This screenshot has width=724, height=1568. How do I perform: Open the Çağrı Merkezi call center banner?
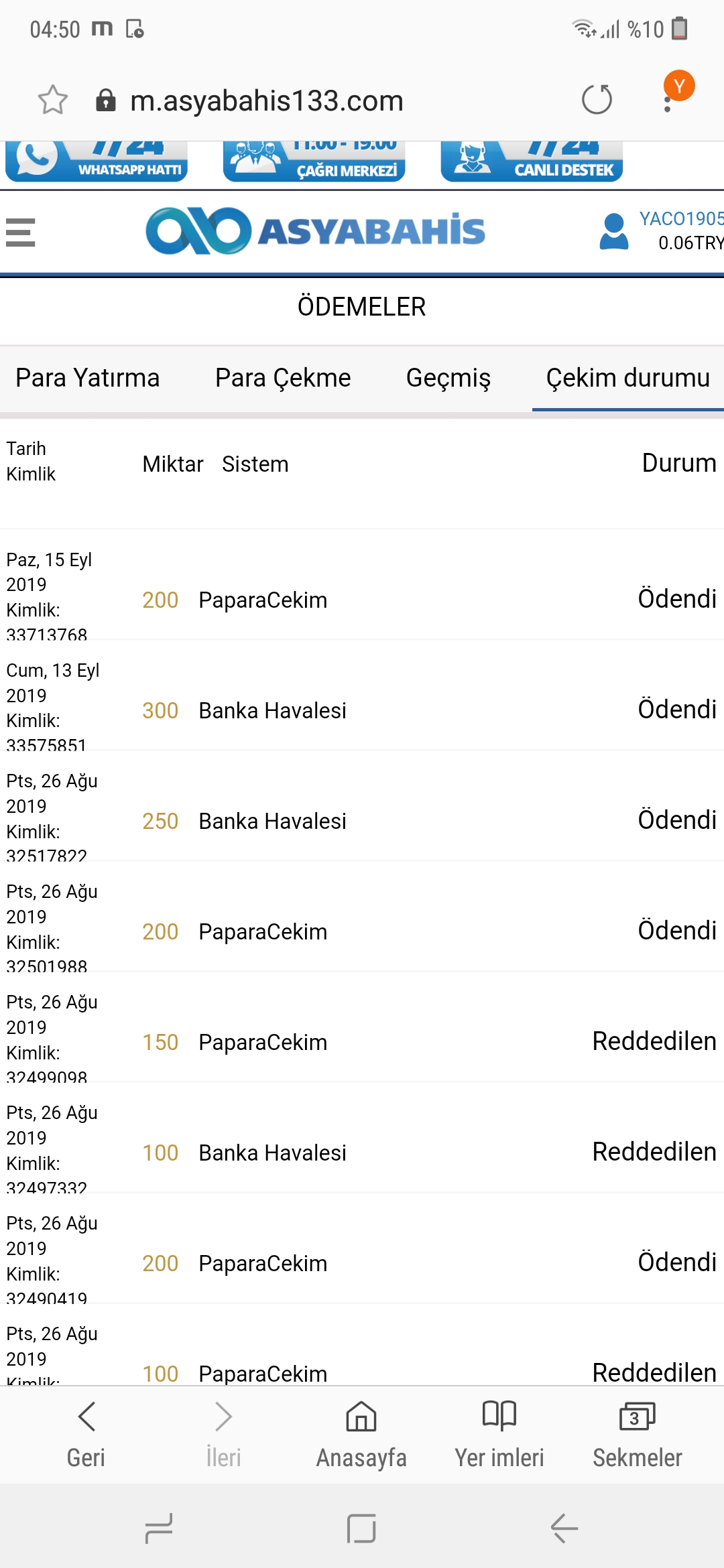click(314, 161)
